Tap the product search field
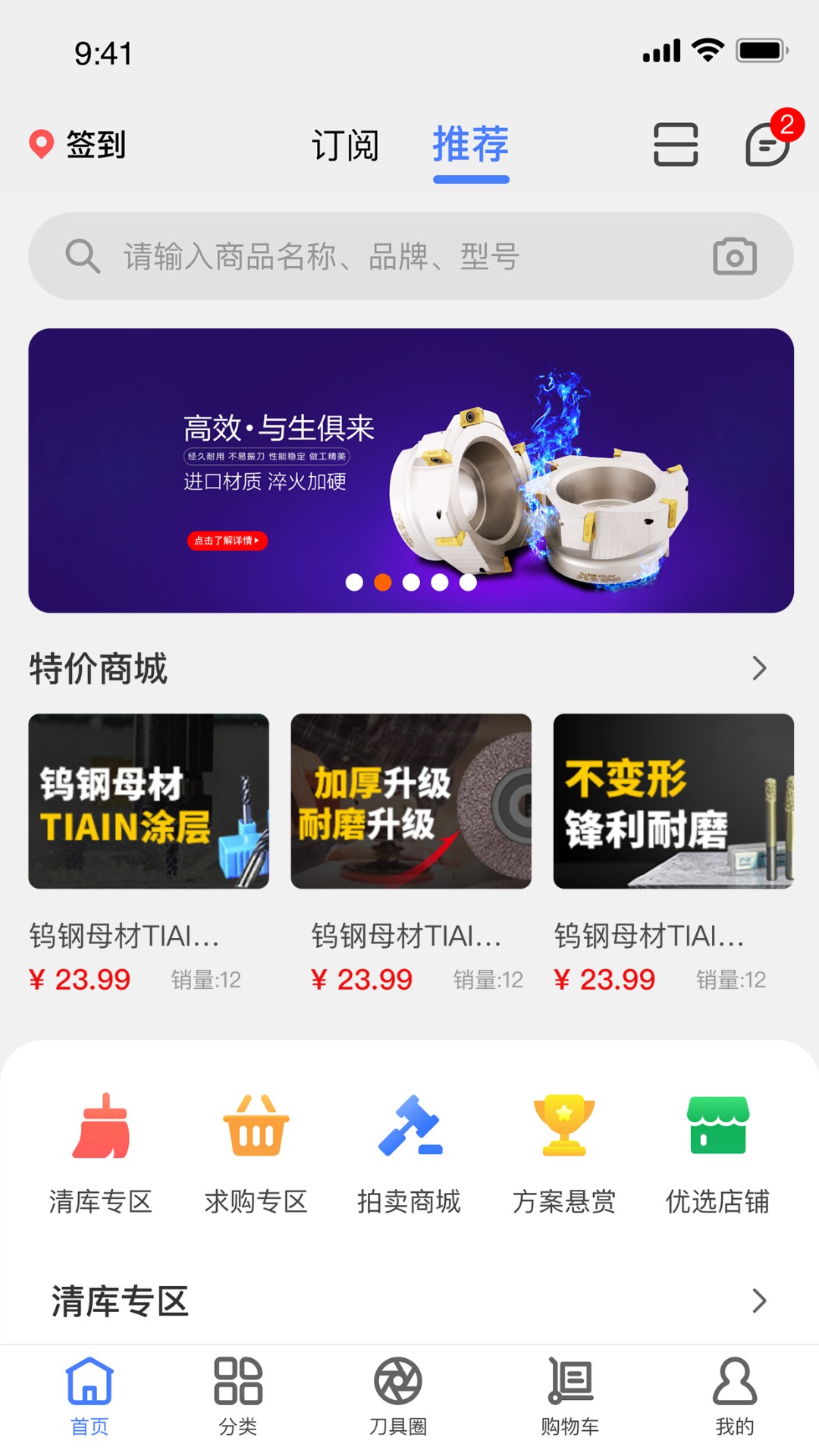819x1456 pixels. (411, 256)
